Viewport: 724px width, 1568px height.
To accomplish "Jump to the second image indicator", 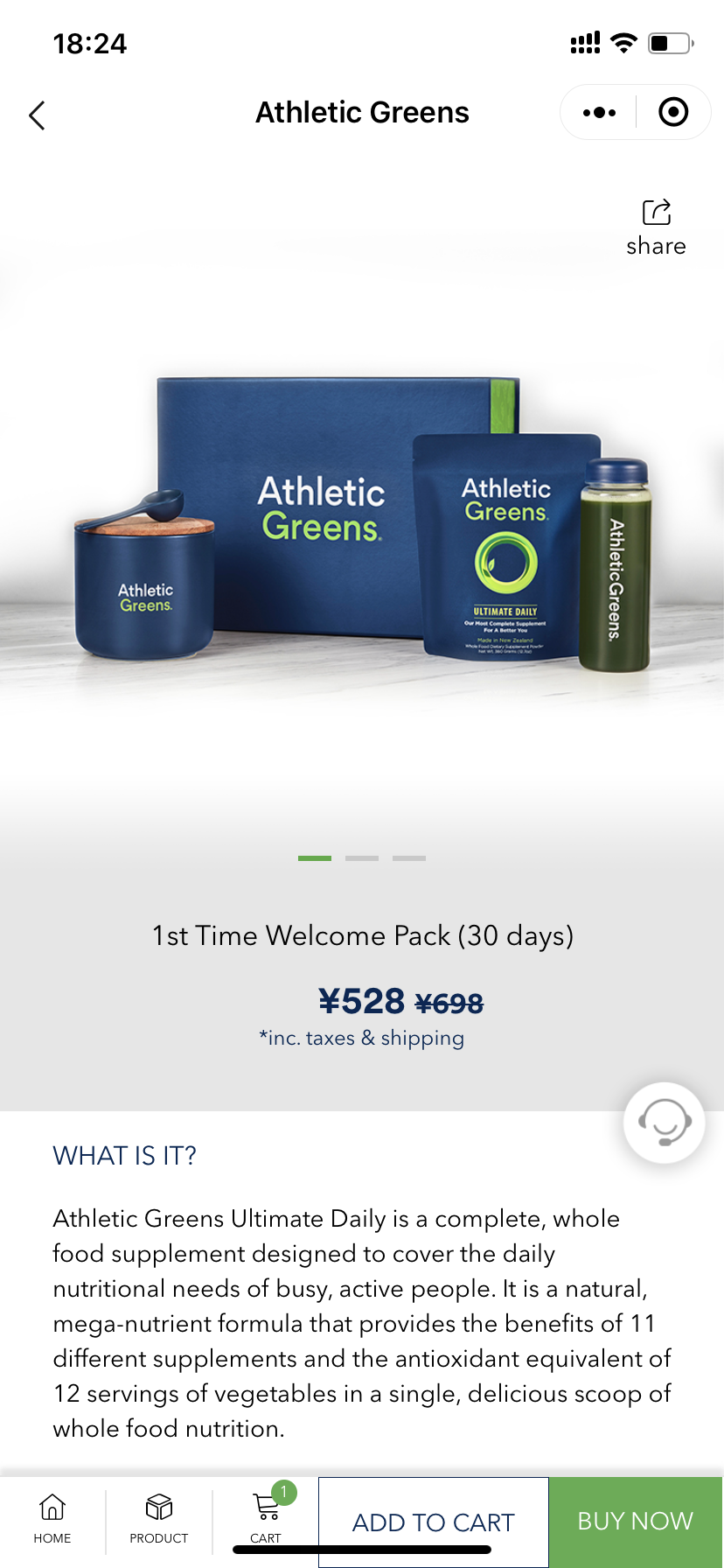I will (362, 858).
